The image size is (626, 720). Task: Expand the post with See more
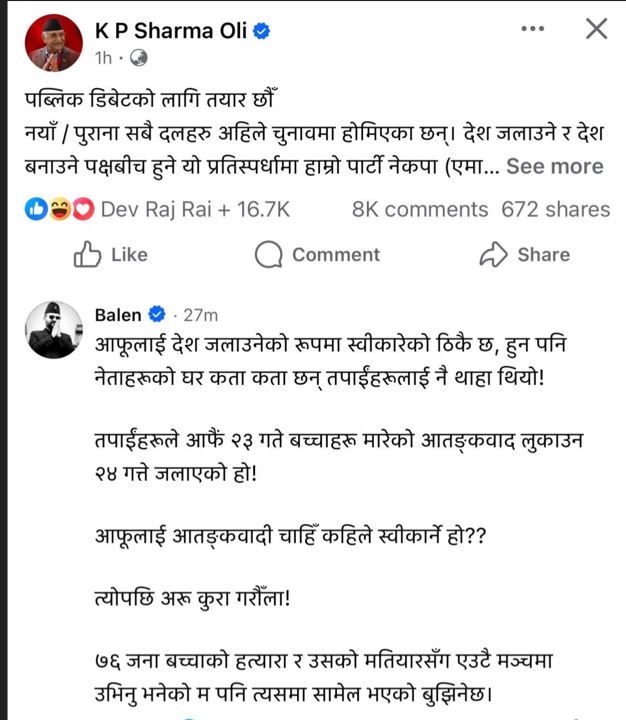(x=554, y=166)
